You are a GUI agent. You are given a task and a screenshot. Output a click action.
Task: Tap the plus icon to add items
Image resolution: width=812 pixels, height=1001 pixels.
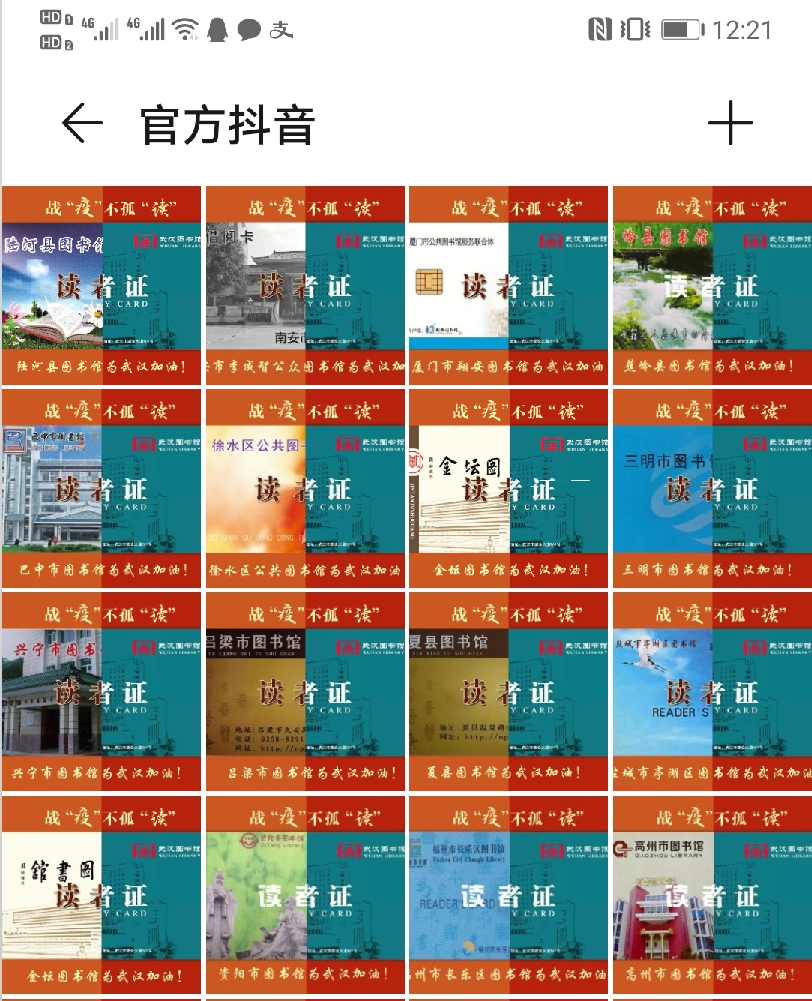coord(730,124)
